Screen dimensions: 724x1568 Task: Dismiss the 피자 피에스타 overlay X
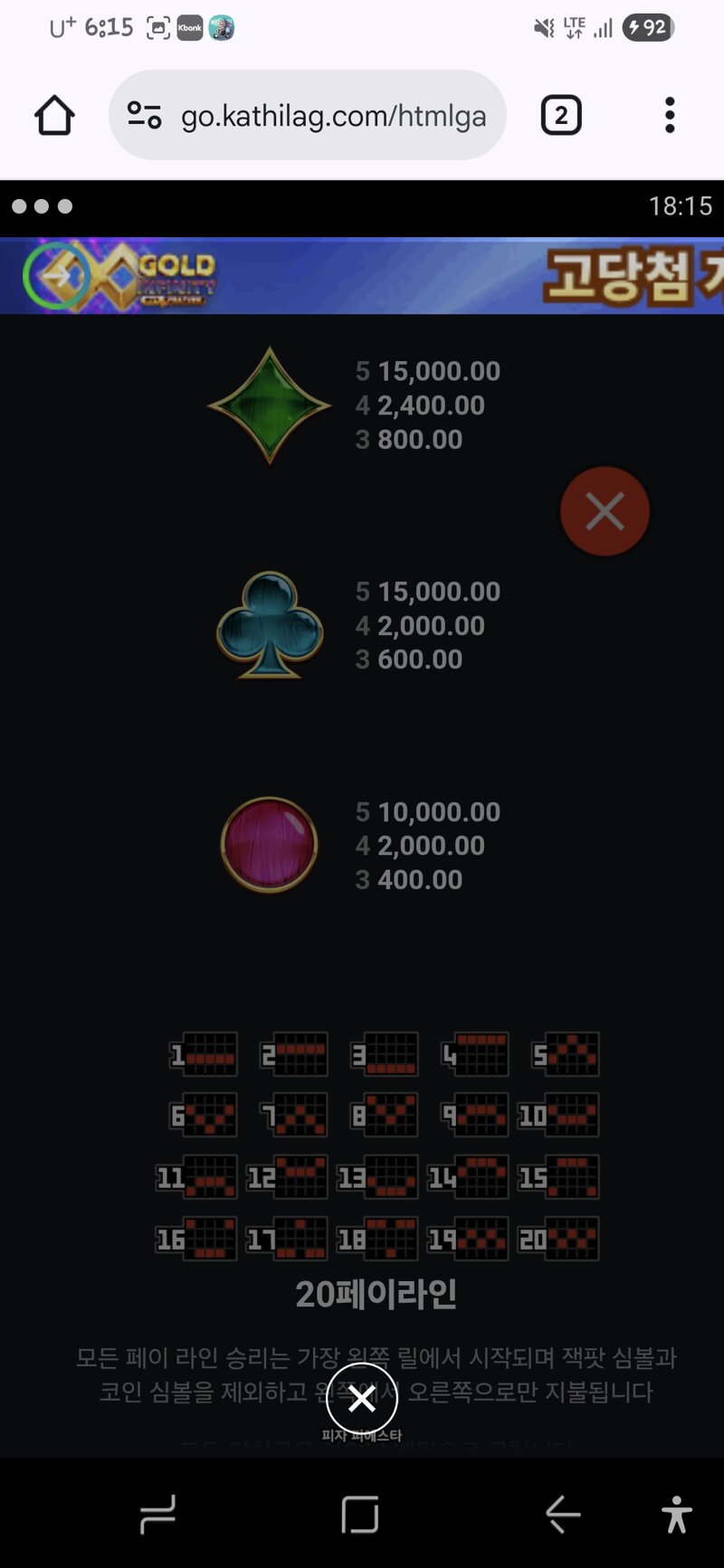(x=362, y=1399)
